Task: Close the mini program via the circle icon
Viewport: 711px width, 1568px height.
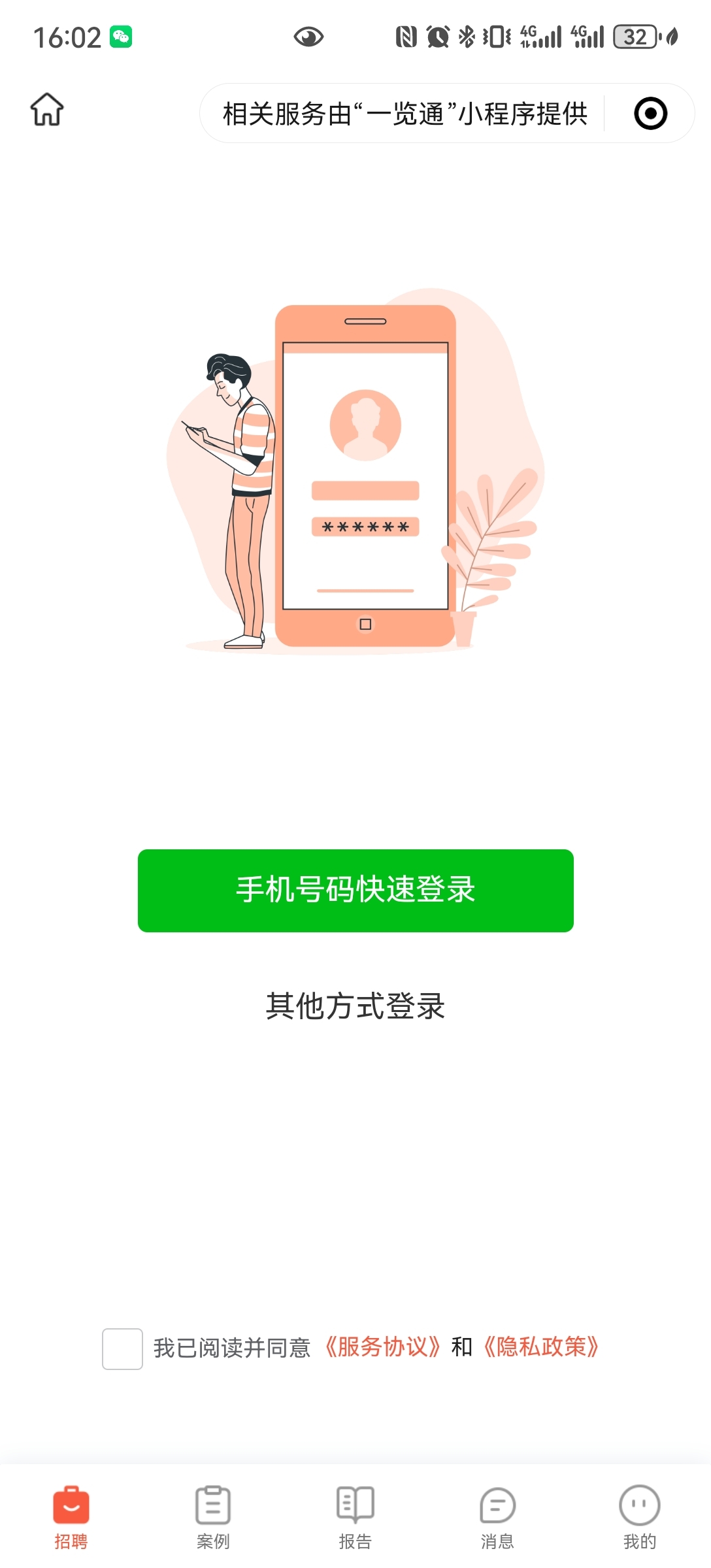Action: (x=650, y=114)
